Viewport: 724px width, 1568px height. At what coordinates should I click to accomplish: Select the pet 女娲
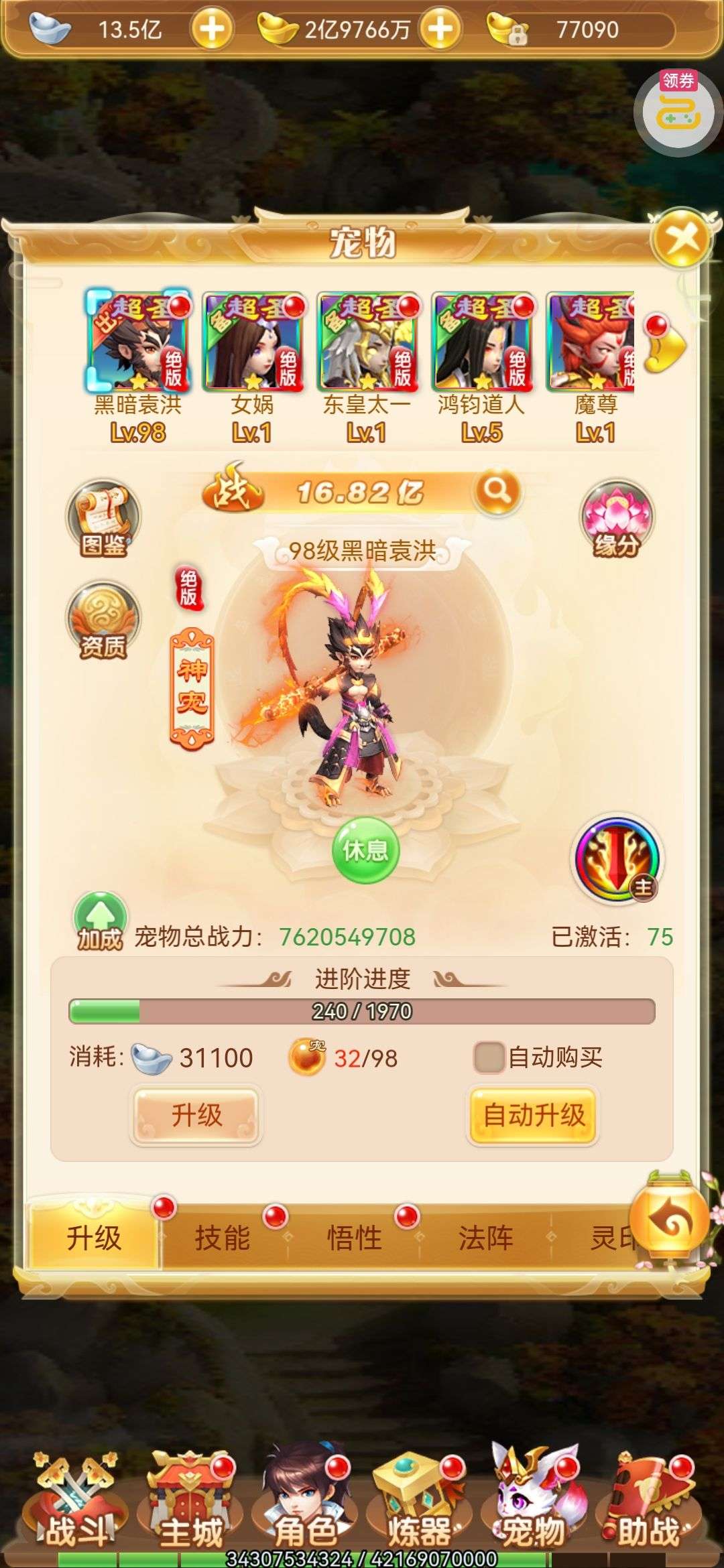pos(253,343)
